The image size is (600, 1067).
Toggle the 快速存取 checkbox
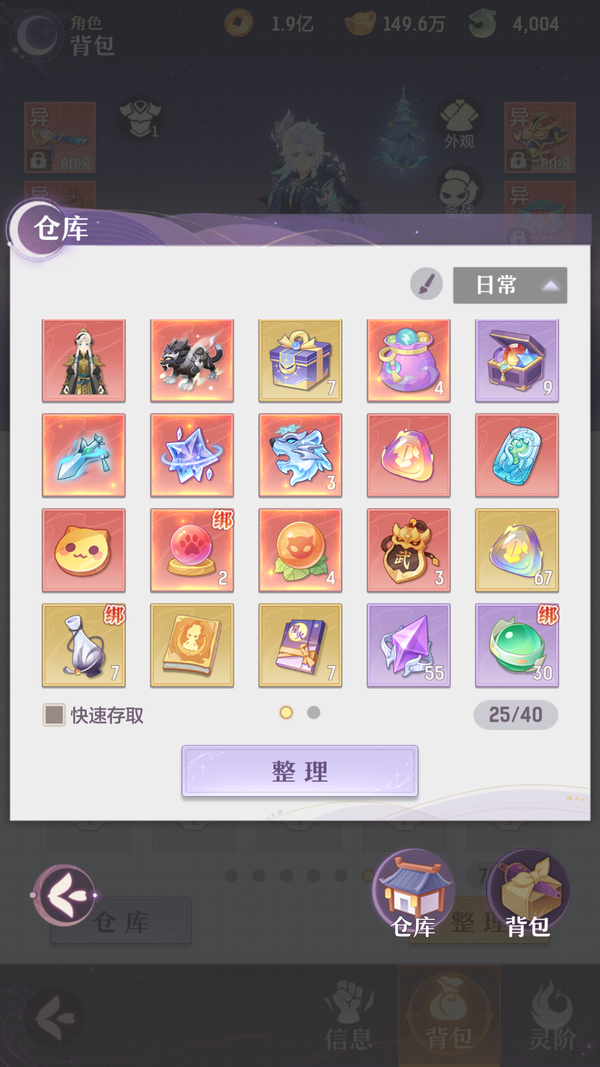click(x=54, y=715)
